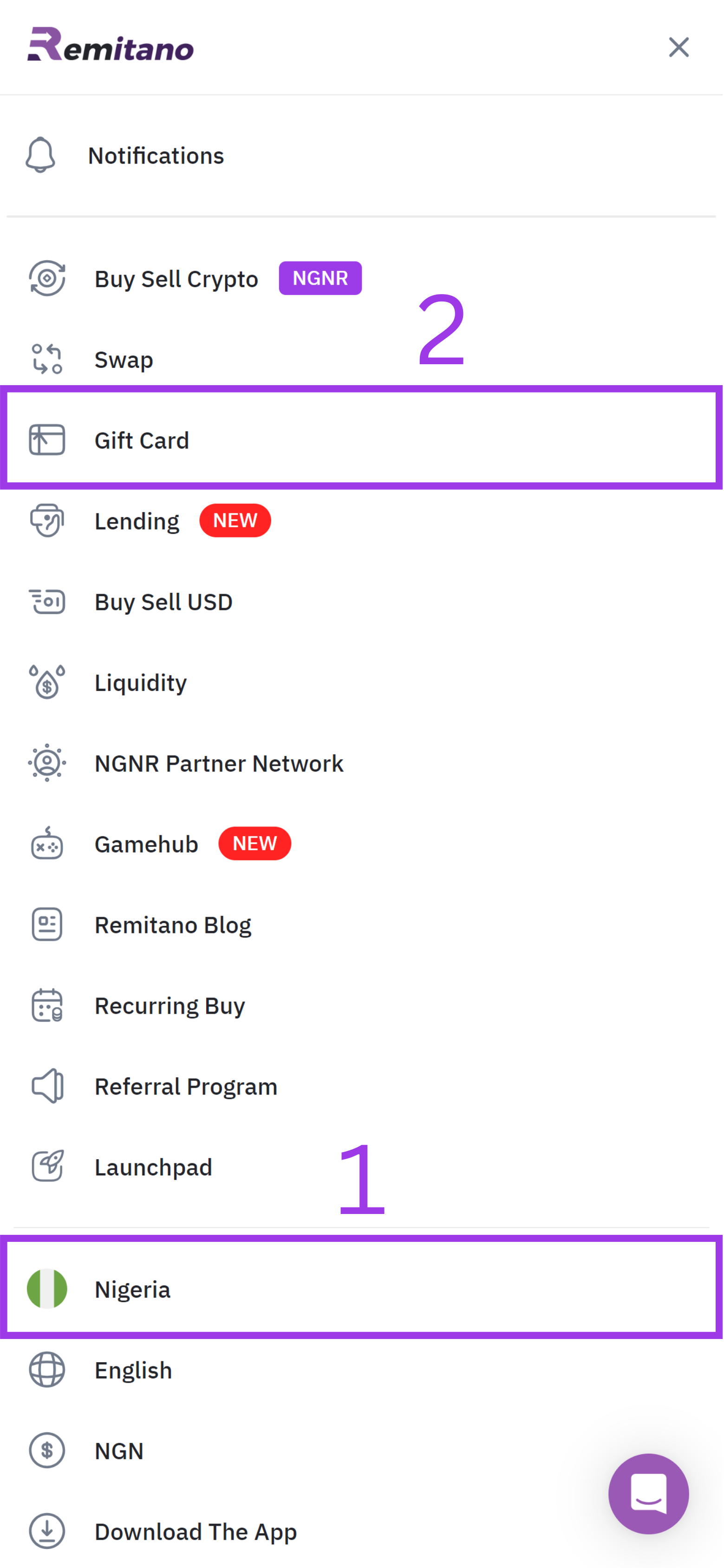The width and height of the screenshot is (724, 1568).
Task: Change country by clicking Nigeria
Action: tap(133, 1289)
